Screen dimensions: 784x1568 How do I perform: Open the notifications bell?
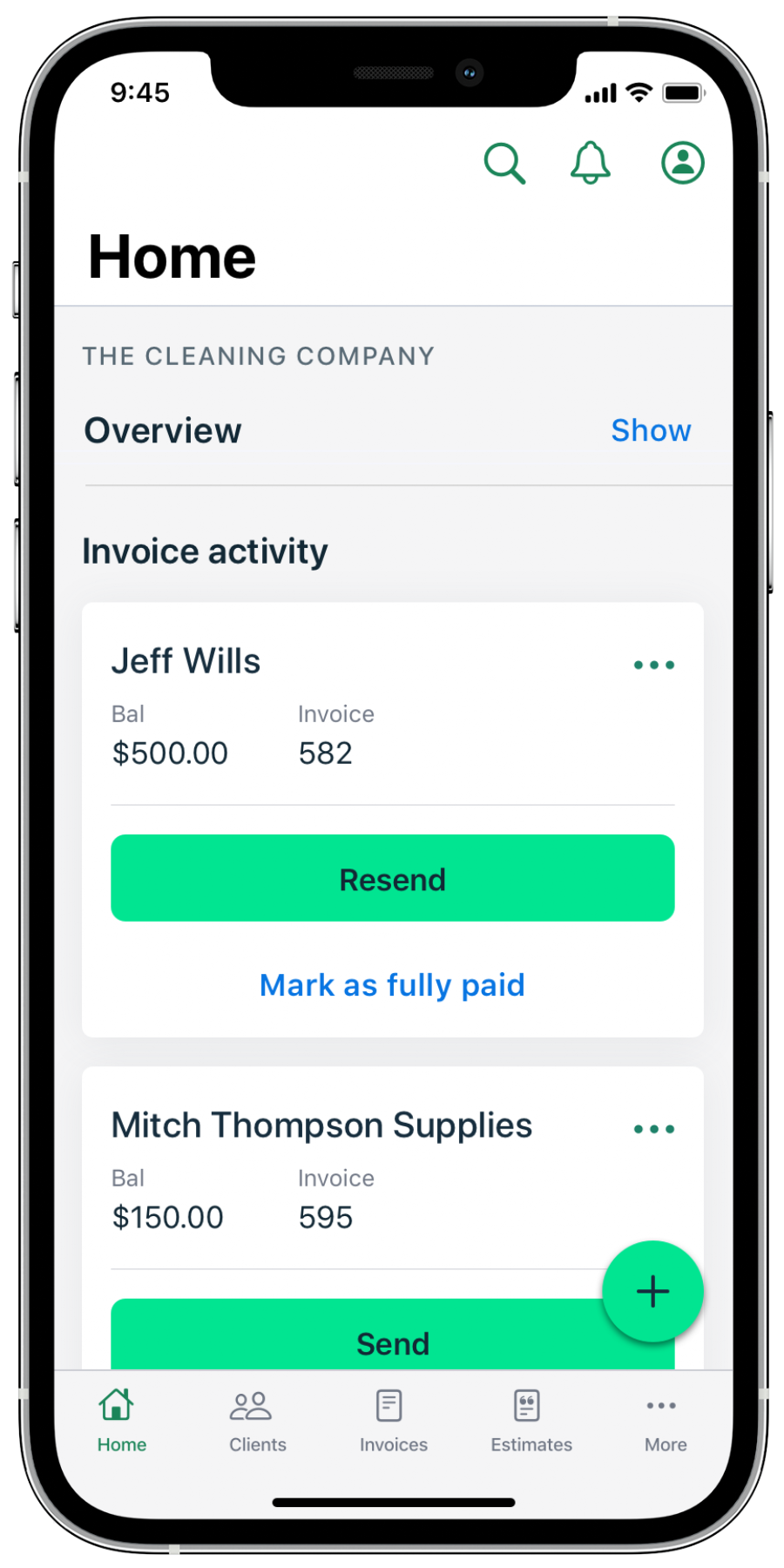tap(590, 163)
